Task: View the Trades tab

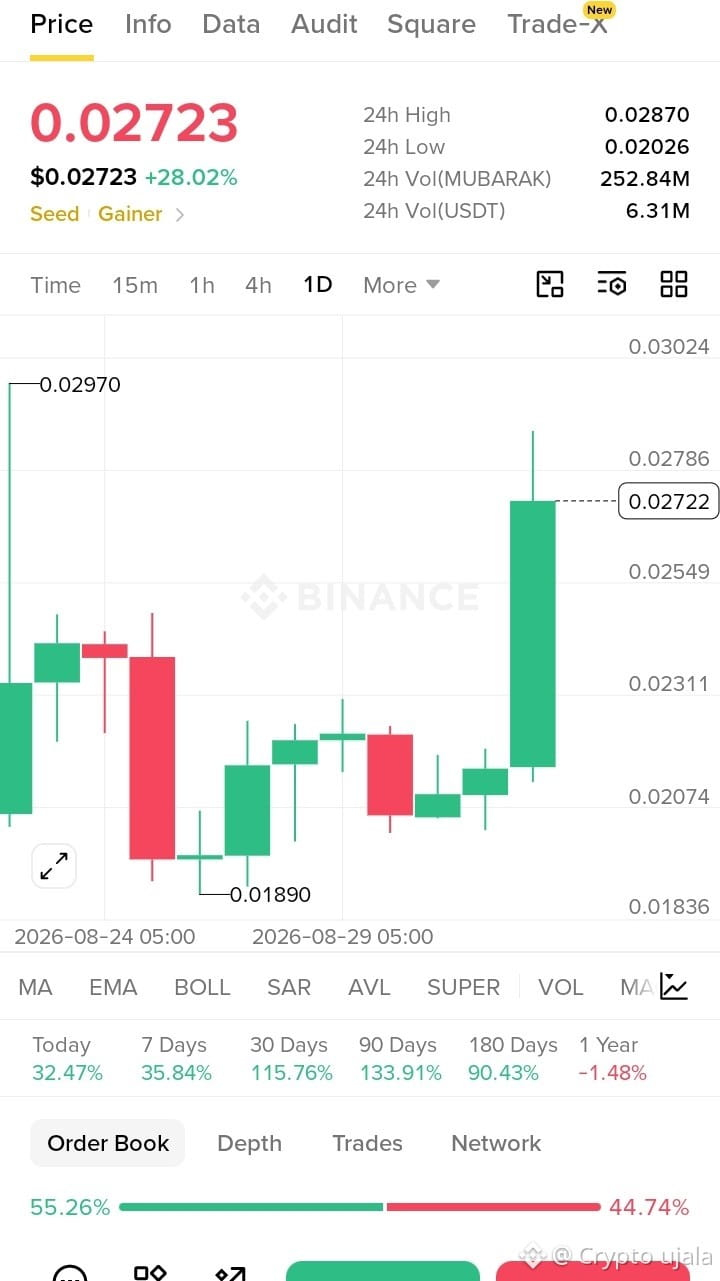Action: tap(367, 1143)
